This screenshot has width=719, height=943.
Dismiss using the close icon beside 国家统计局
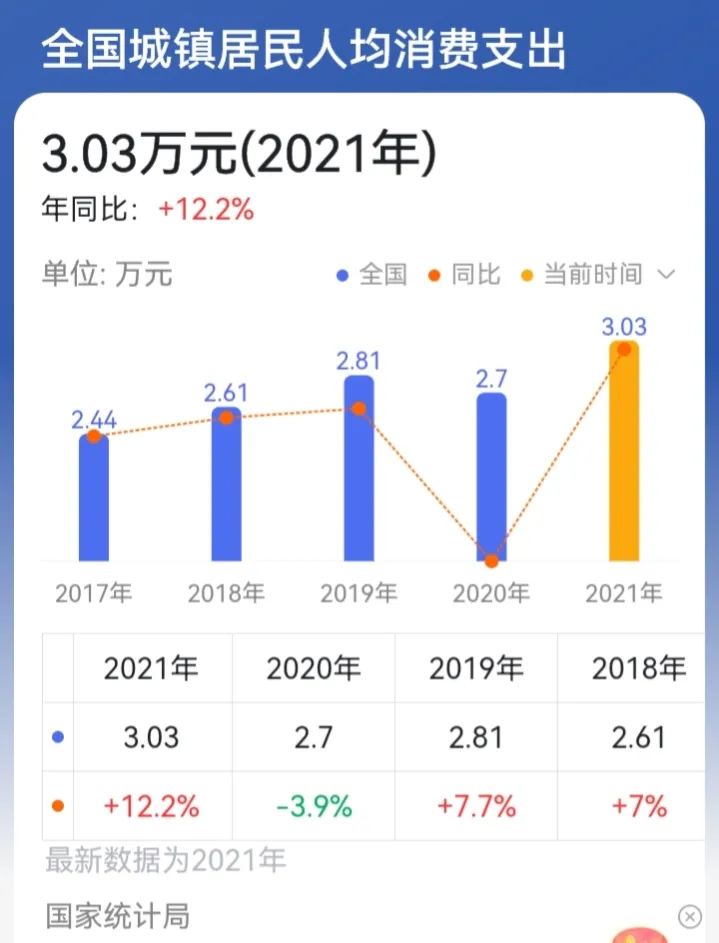coord(690,915)
